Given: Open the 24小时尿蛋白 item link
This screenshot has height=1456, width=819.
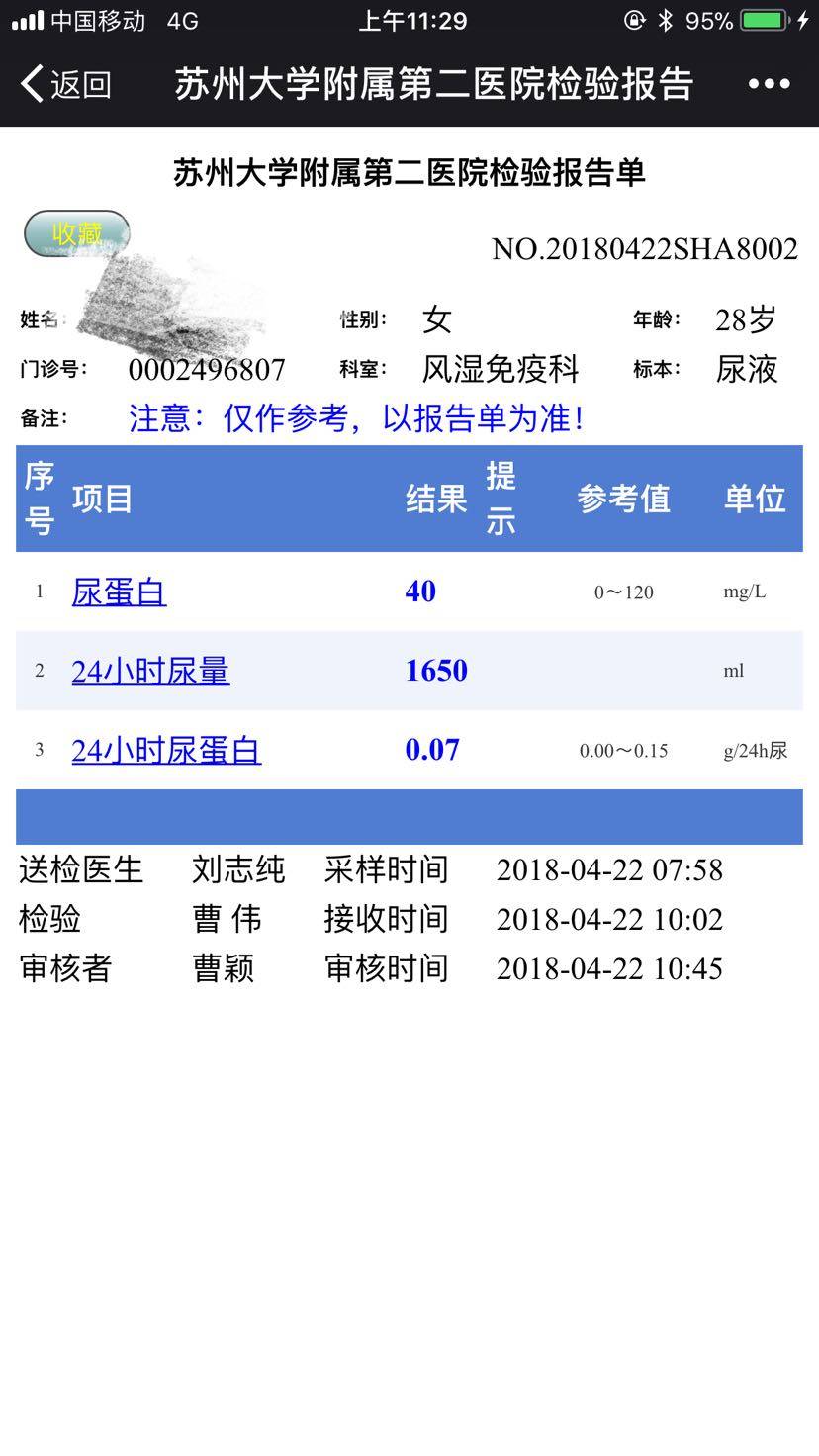Looking at the screenshot, I should point(166,750).
